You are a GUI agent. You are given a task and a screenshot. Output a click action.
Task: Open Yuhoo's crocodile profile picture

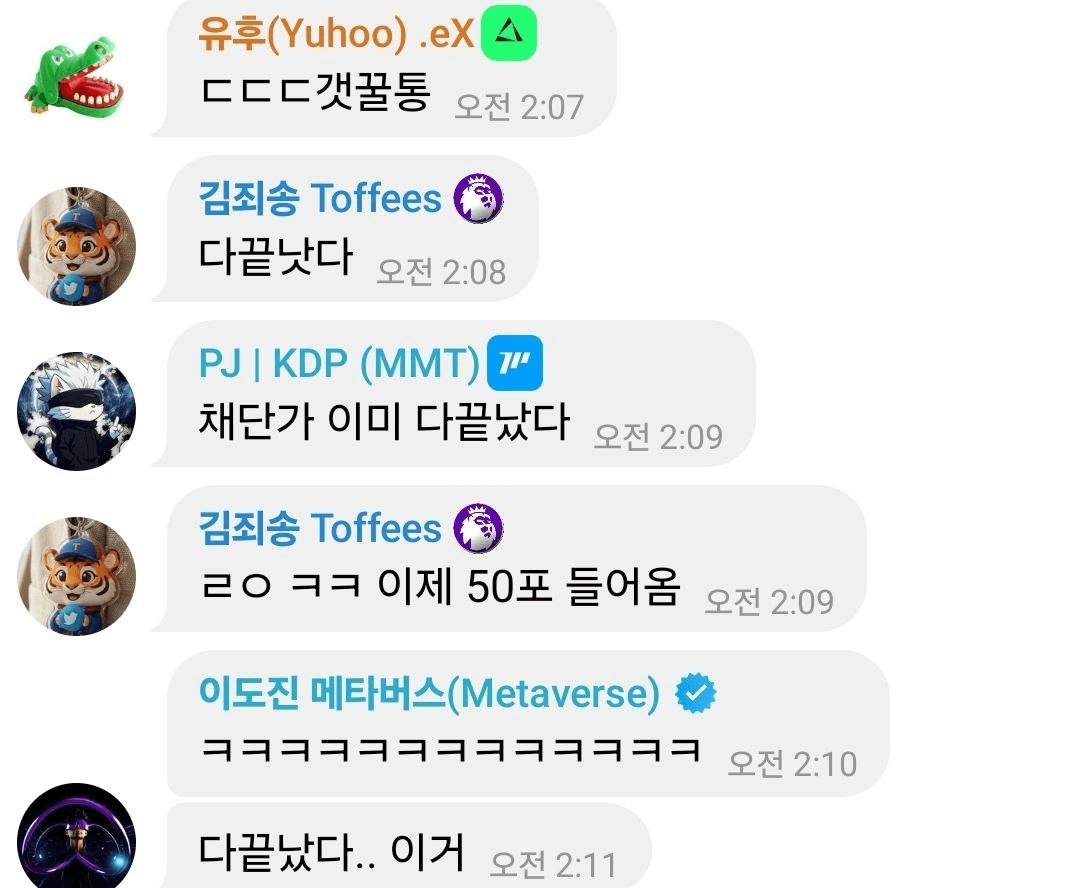tap(75, 78)
